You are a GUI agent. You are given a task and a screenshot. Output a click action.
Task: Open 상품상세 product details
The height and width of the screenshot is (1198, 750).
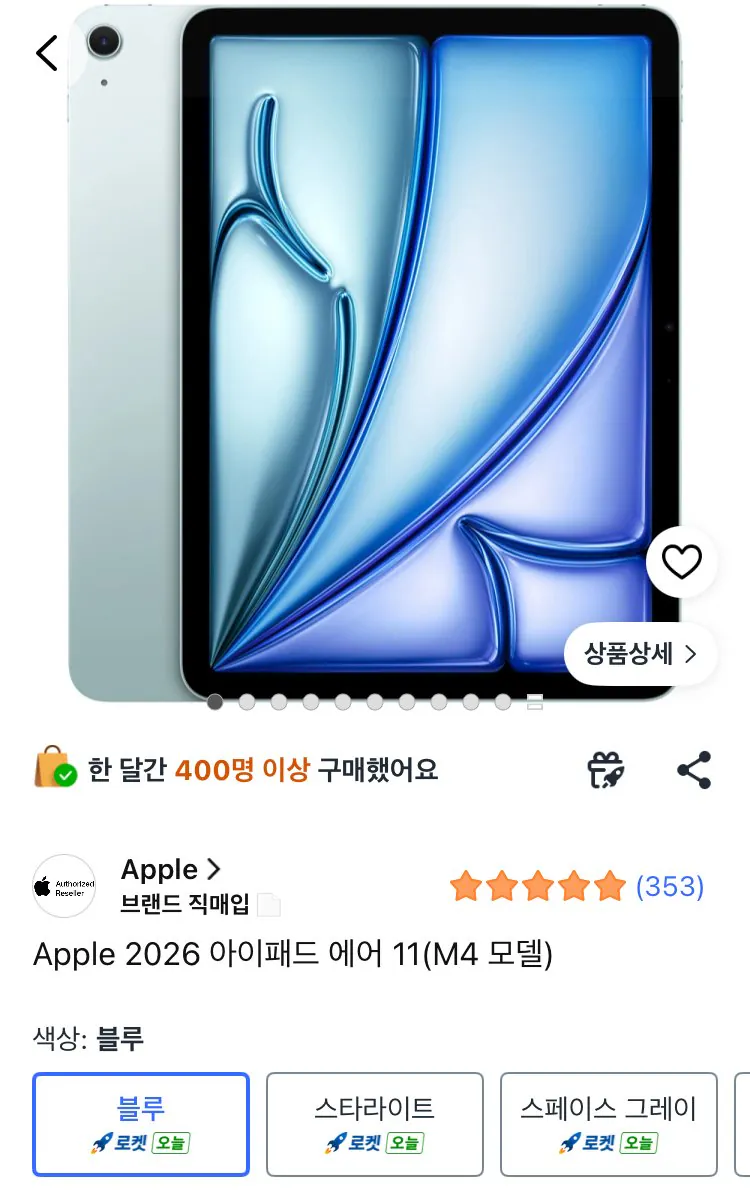click(642, 654)
